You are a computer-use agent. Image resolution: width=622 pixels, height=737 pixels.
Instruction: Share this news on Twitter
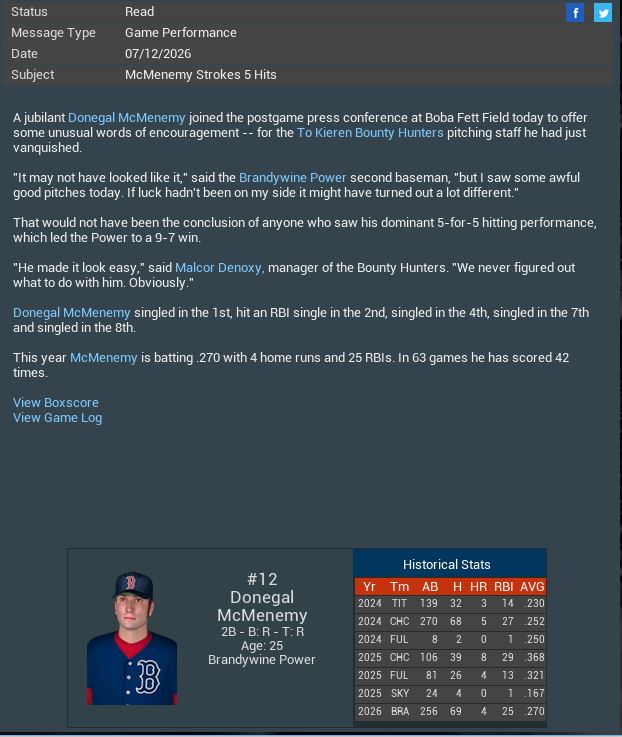602,12
